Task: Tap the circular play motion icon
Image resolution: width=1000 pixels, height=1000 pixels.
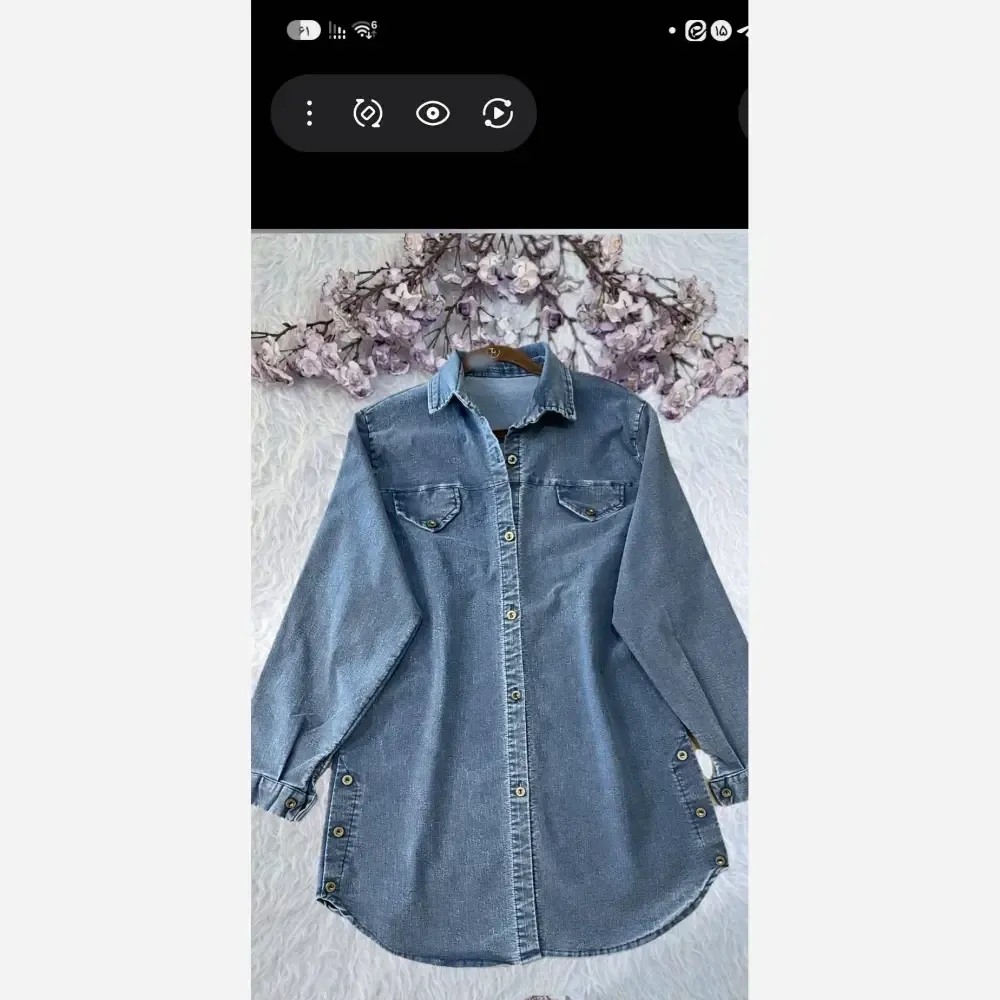Action: pyautogui.click(x=497, y=114)
